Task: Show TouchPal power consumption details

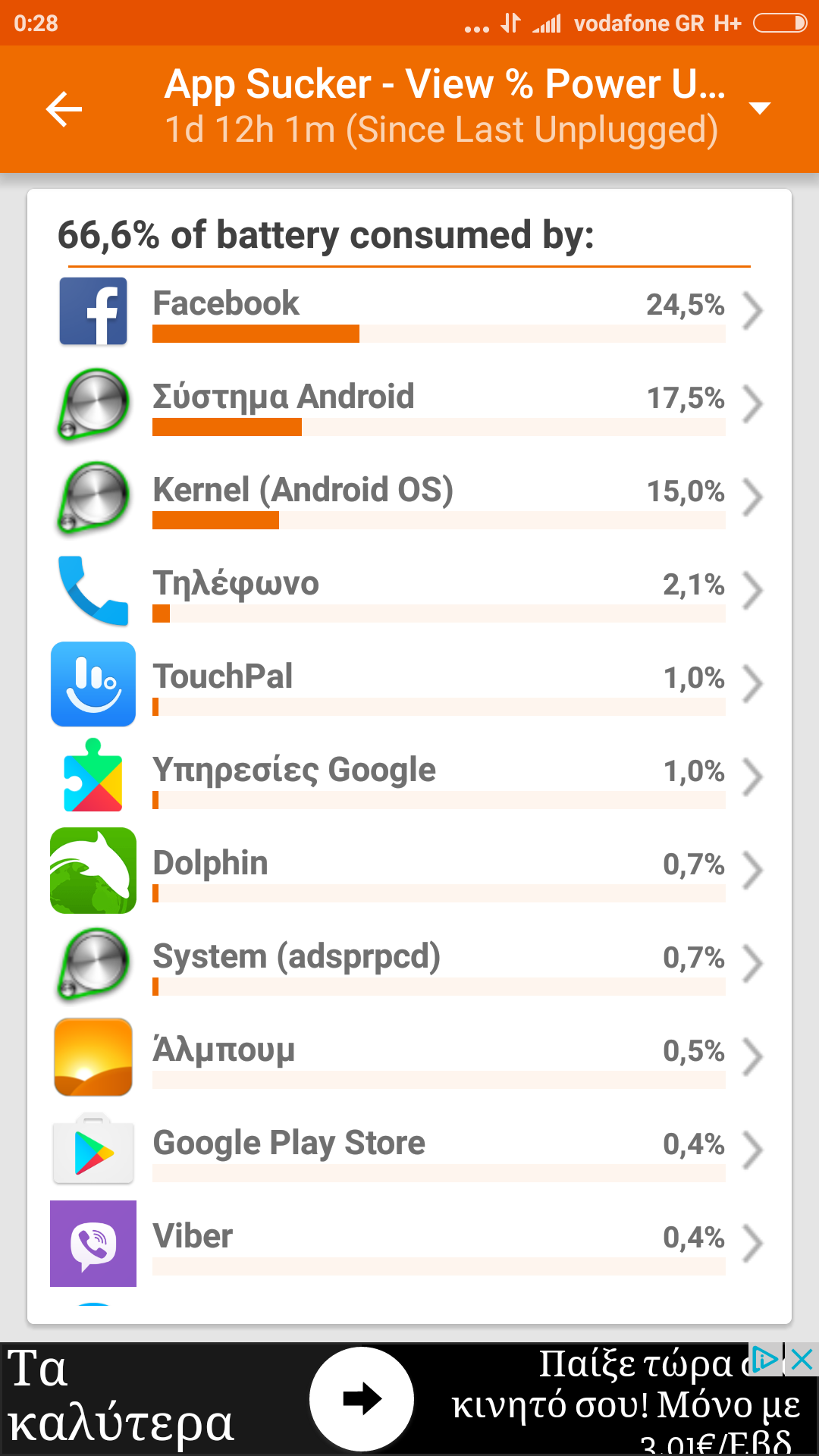Action: (x=409, y=685)
